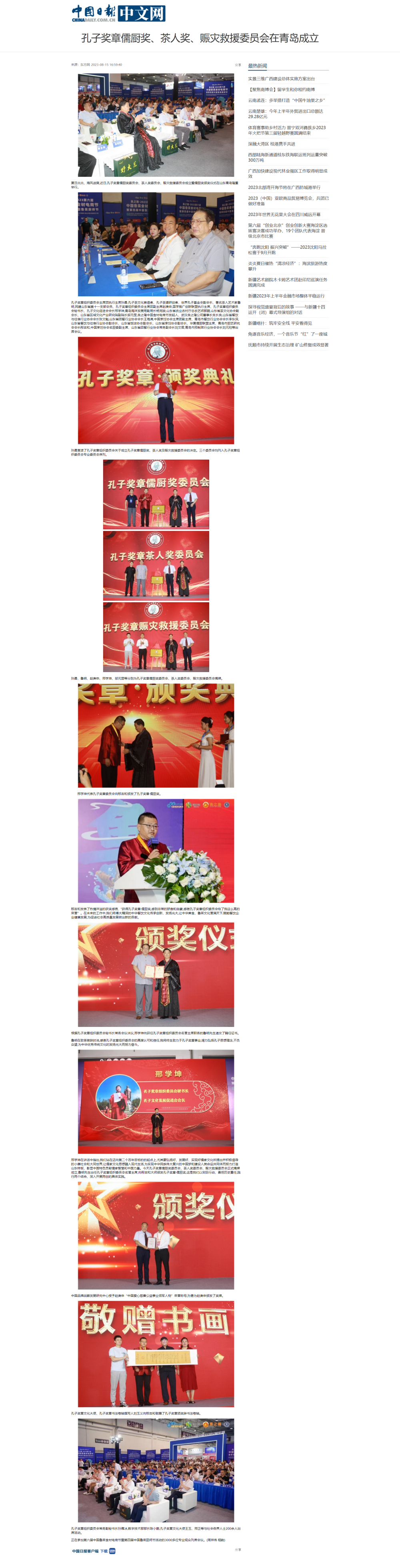Screen dimensions: 400x1568
Task: Open 新疆2023年上半年金融市场 article
Action: pos(286,296)
